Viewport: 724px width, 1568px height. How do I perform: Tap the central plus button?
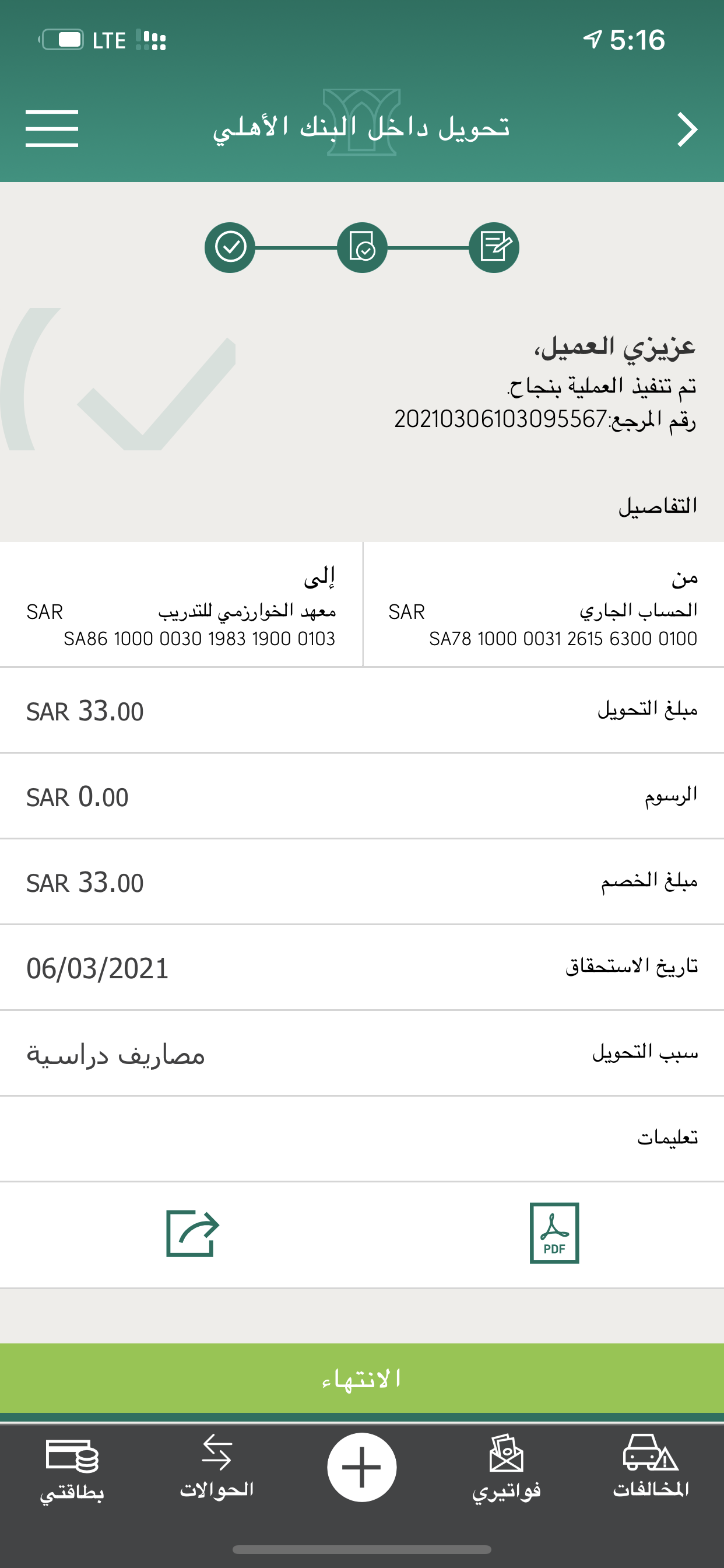(362, 1467)
